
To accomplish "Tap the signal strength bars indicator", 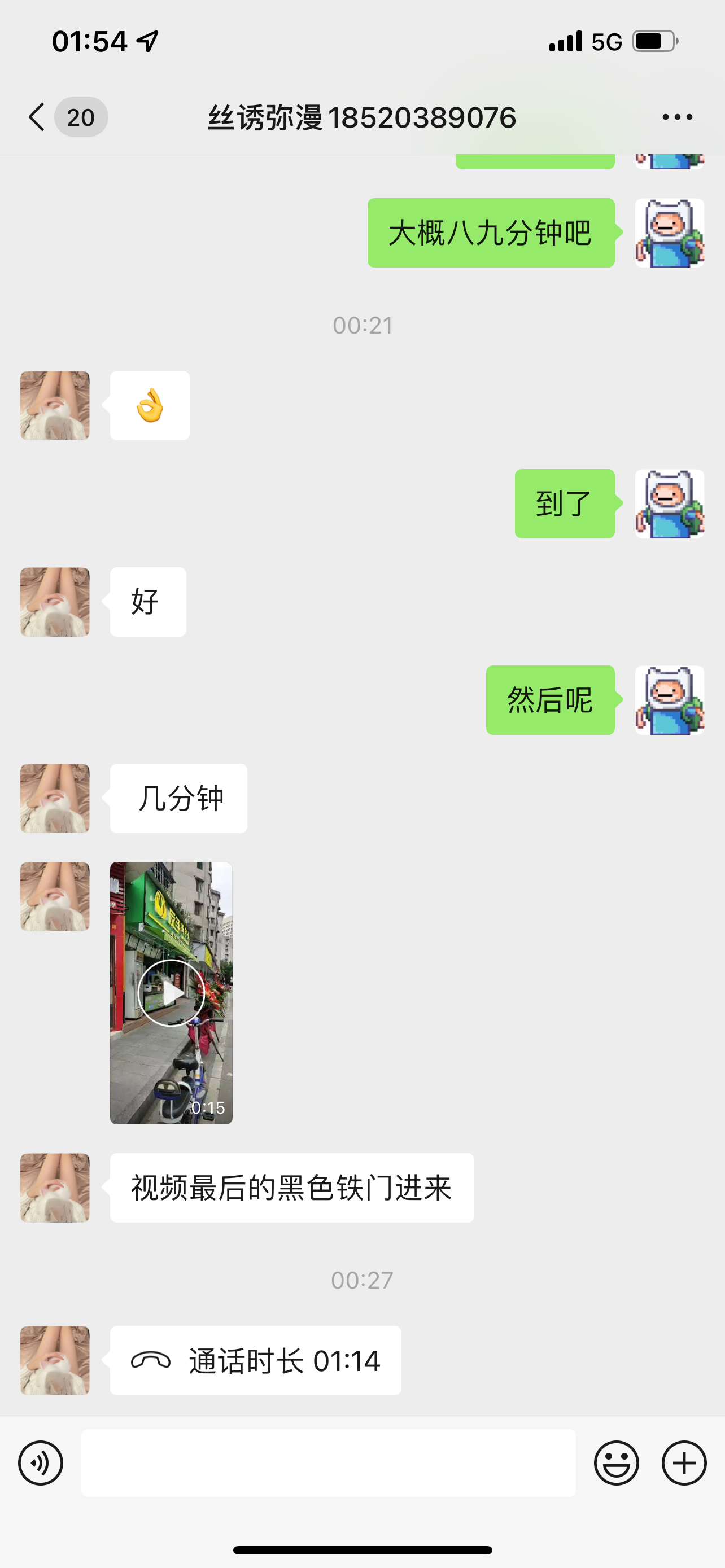I will [x=566, y=41].
